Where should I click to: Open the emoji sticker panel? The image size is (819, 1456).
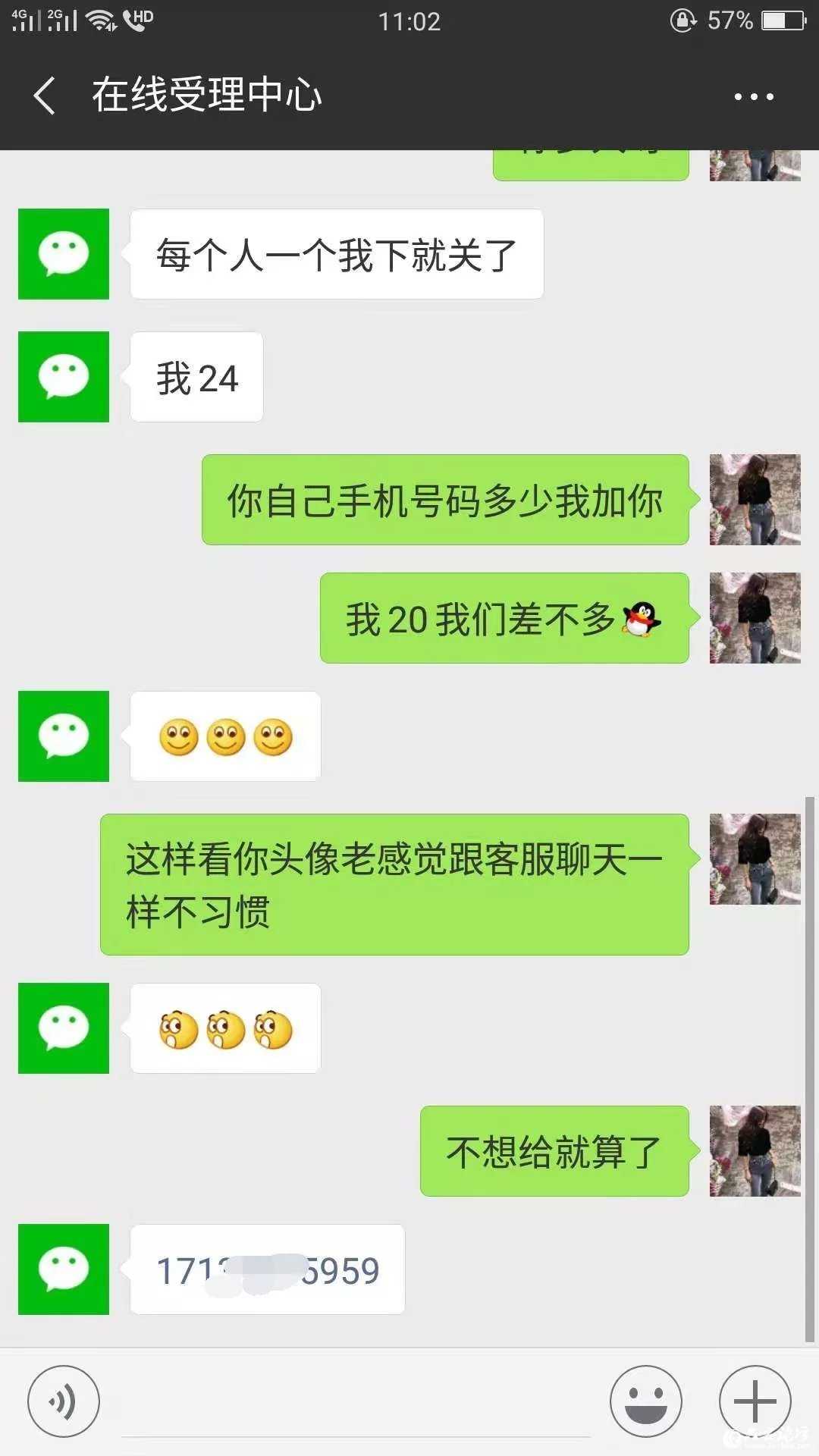pyautogui.click(x=646, y=1401)
